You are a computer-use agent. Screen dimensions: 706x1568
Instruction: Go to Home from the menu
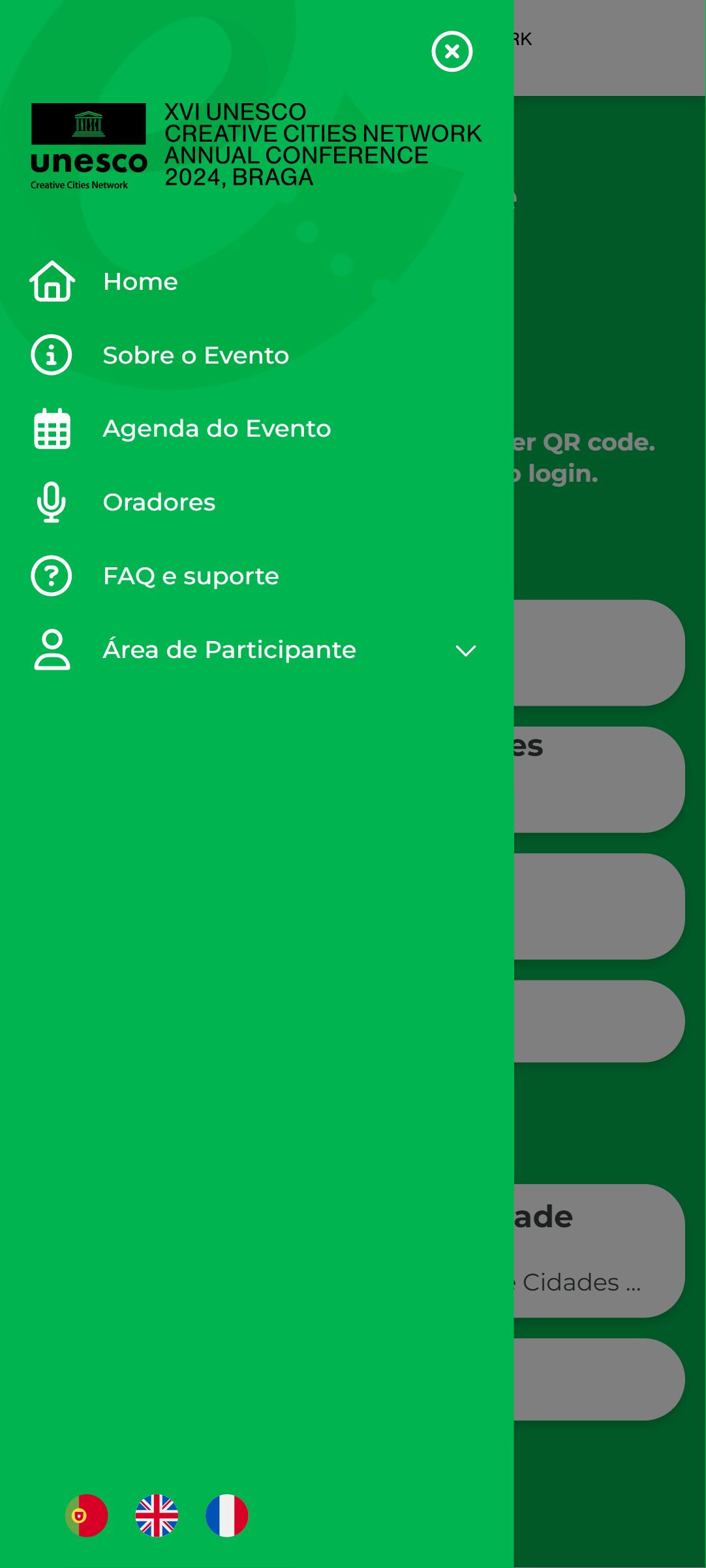[140, 281]
